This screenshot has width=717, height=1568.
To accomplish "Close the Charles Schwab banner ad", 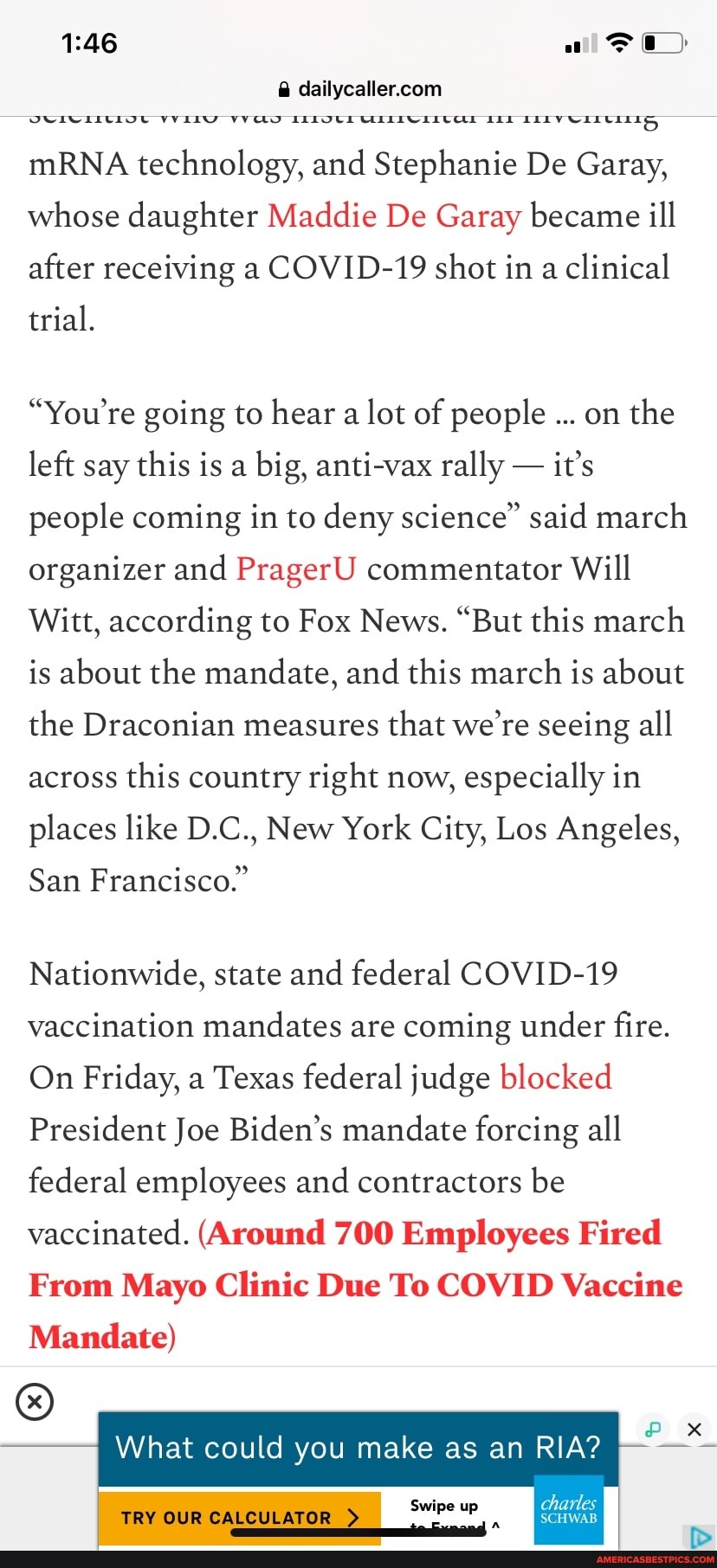I will pyautogui.click(x=694, y=1430).
